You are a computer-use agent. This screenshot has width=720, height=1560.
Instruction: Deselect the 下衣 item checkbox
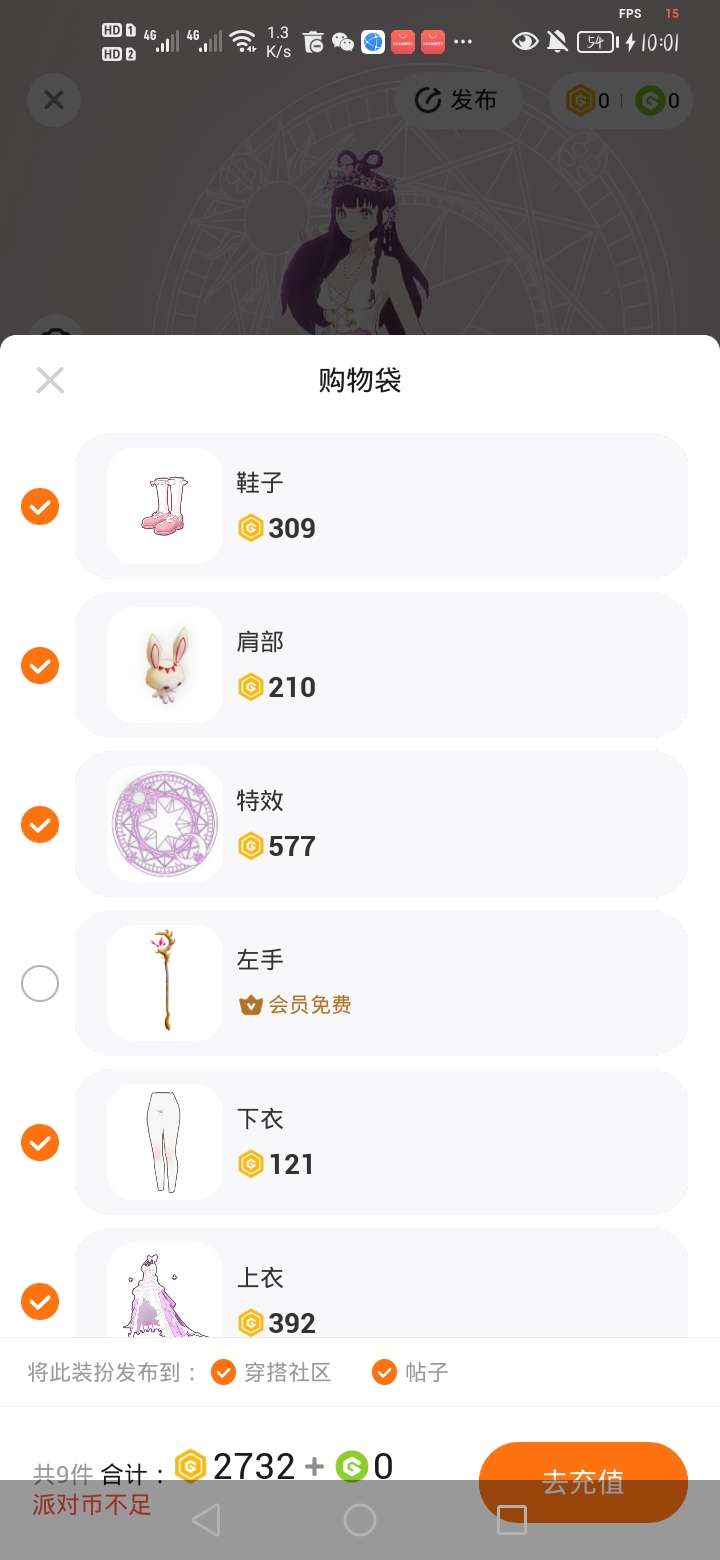(40, 1142)
